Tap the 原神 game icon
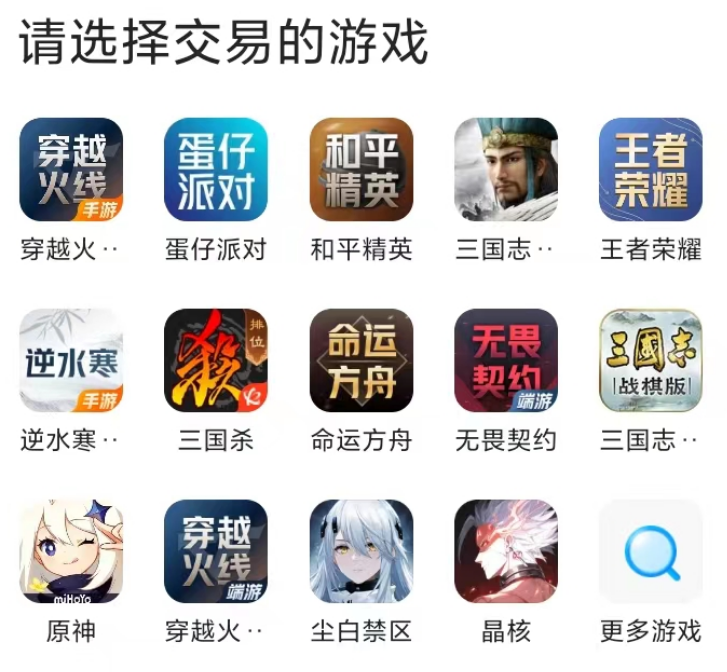This screenshot has width=727, height=672. click(x=71, y=552)
